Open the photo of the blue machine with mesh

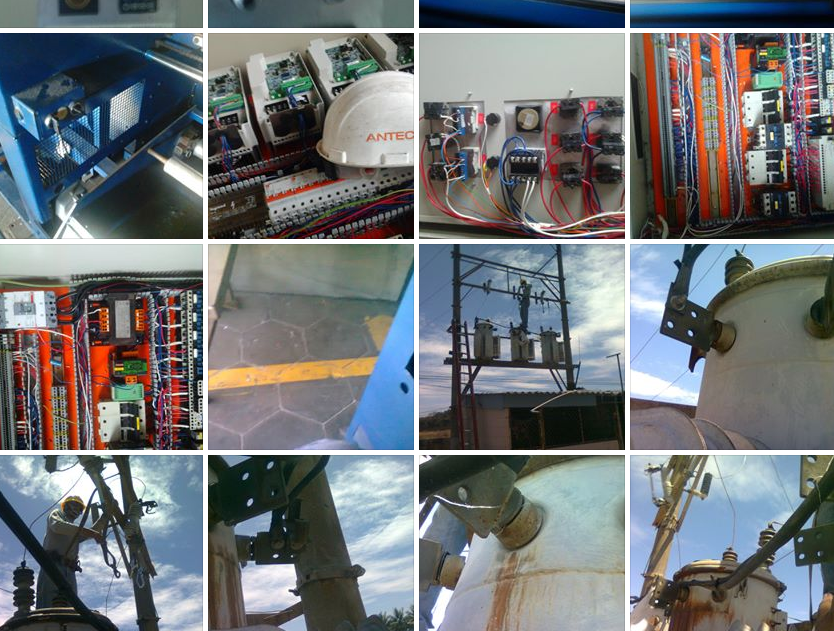[101, 136]
